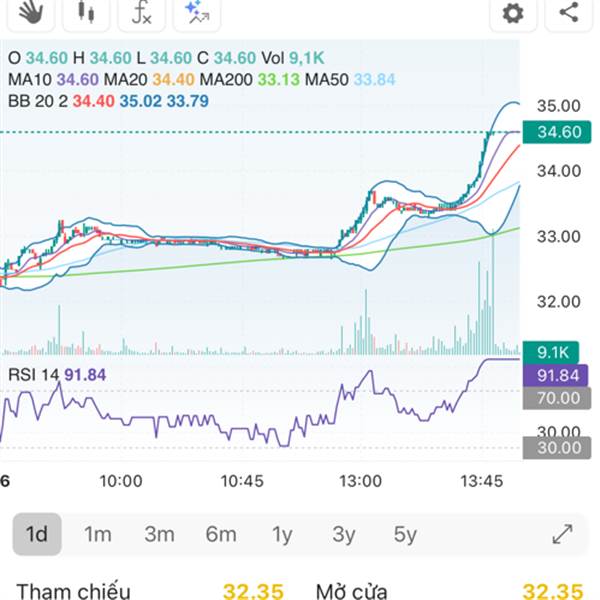This screenshot has width=600, height=600.
Task: Open the fx indicators menu
Action: [x=142, y=12]
